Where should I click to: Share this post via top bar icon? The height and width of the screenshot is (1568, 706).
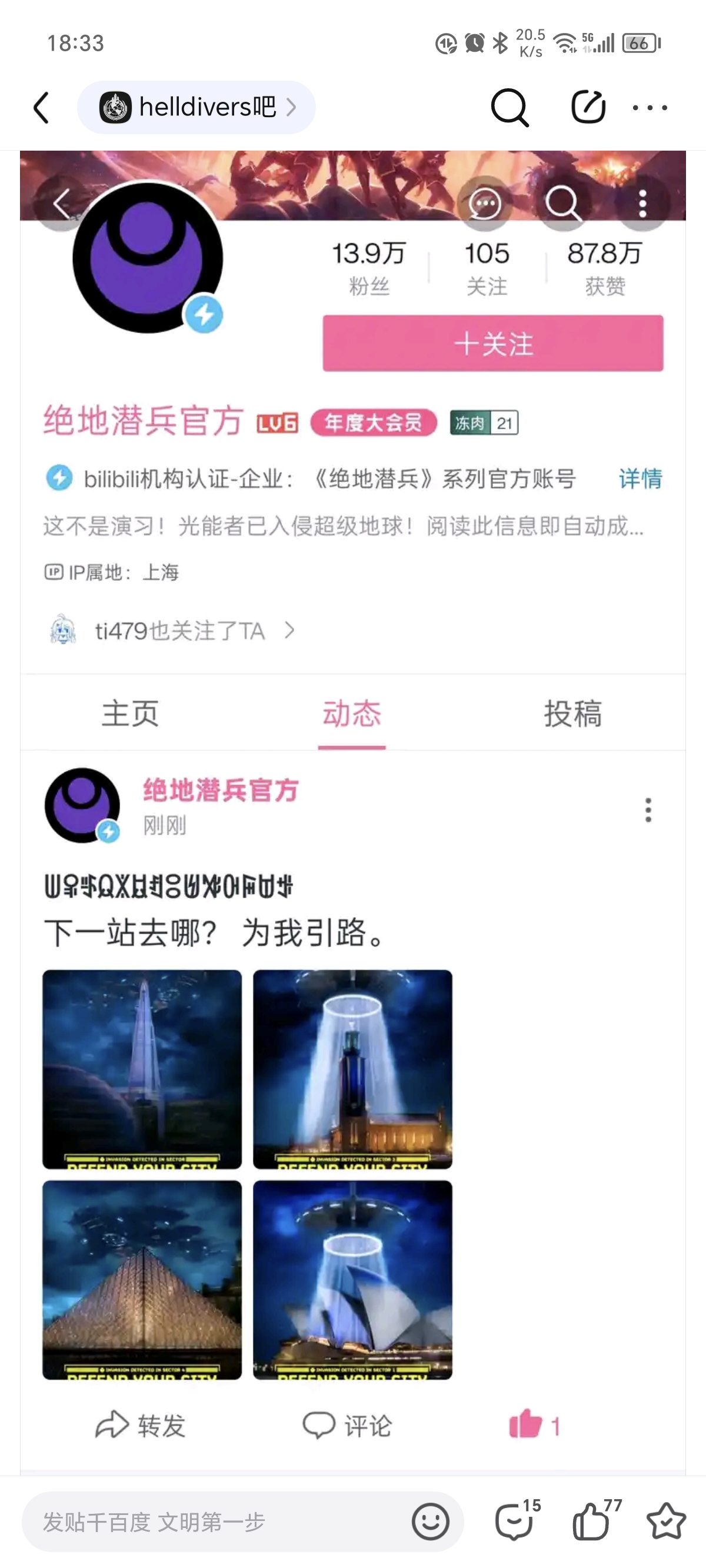click(588, 108)
